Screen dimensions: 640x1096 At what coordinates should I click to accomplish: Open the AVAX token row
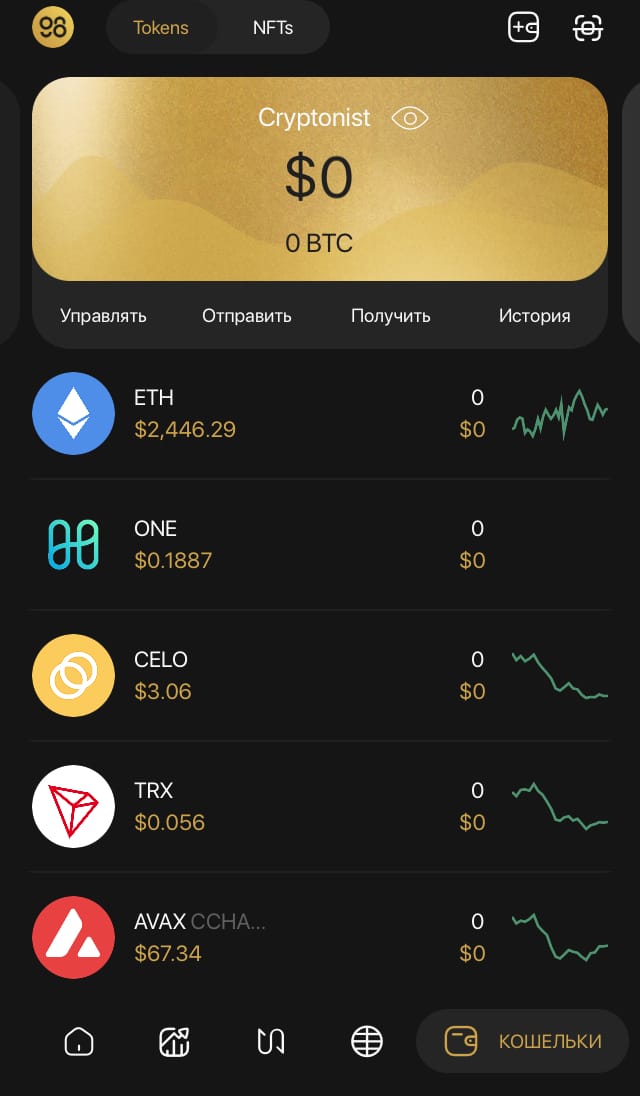(x=320, y=937)
